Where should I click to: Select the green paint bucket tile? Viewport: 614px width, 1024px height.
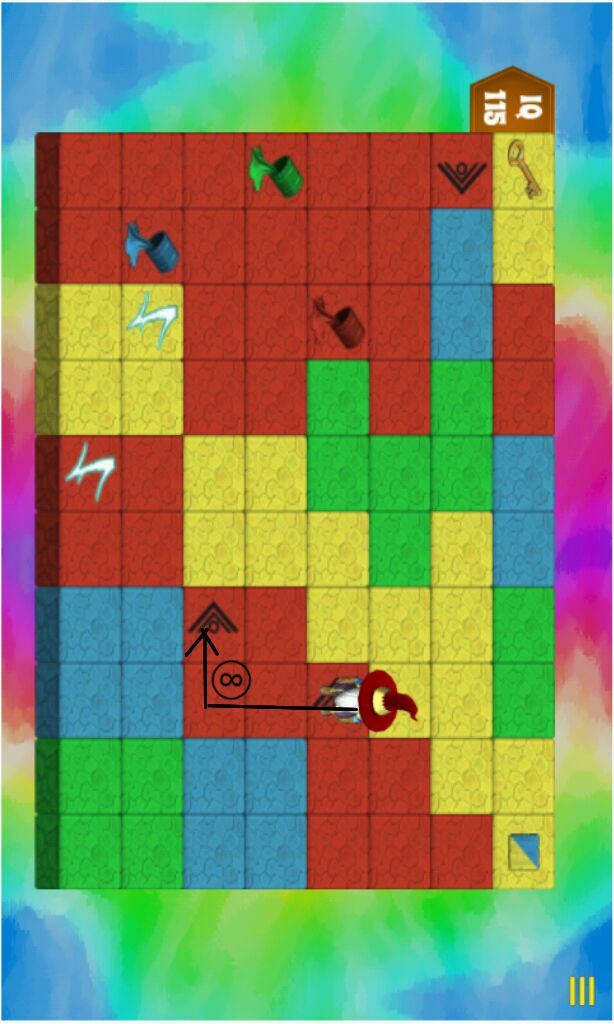276,171
